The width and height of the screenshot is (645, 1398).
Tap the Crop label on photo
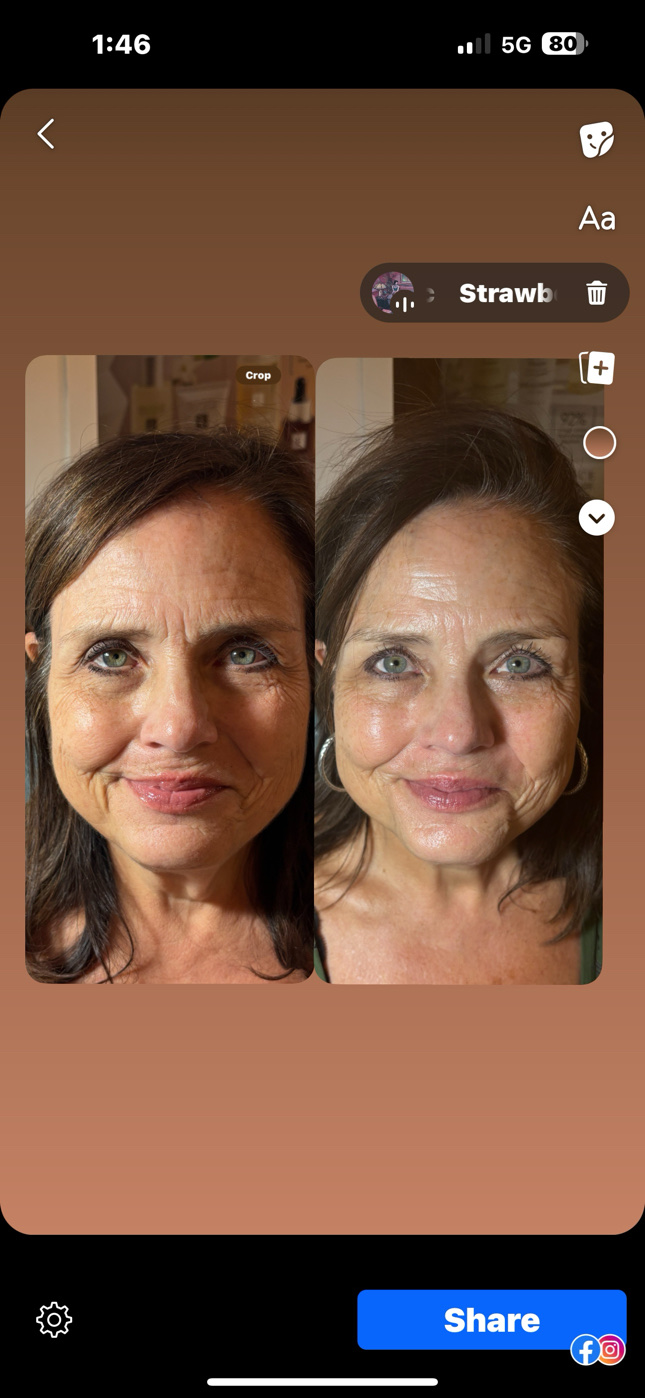point(258,375)
